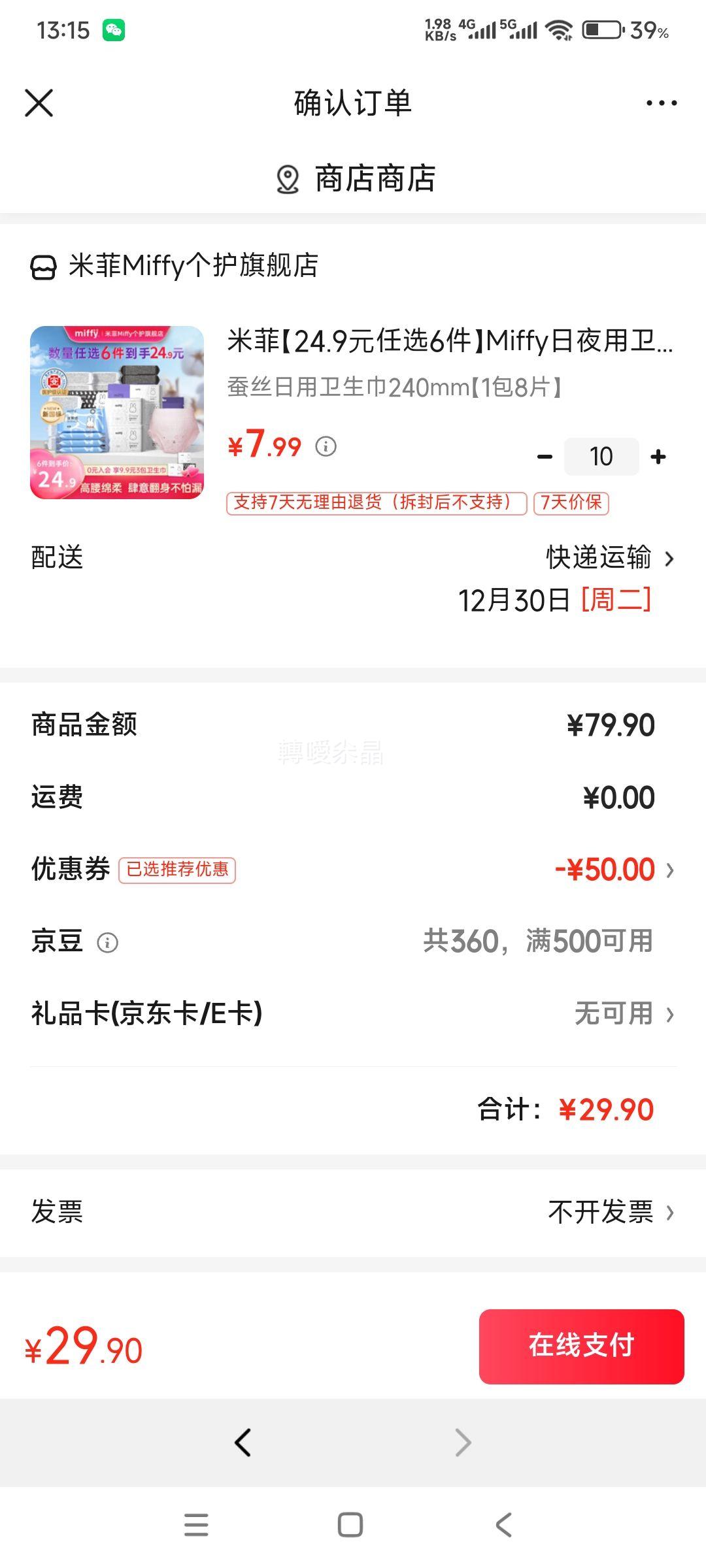The image size is (706, 1568).
Task: Increase quantity with the plus stepper
Action: 658,457
